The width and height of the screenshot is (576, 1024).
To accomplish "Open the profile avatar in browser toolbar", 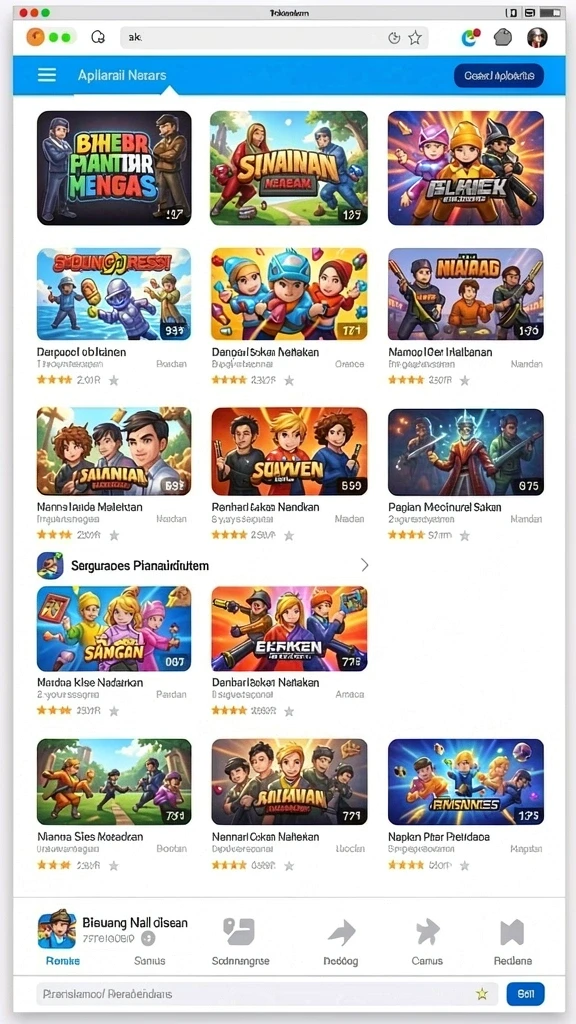I will pyautogui.click(x=537, y=38).
